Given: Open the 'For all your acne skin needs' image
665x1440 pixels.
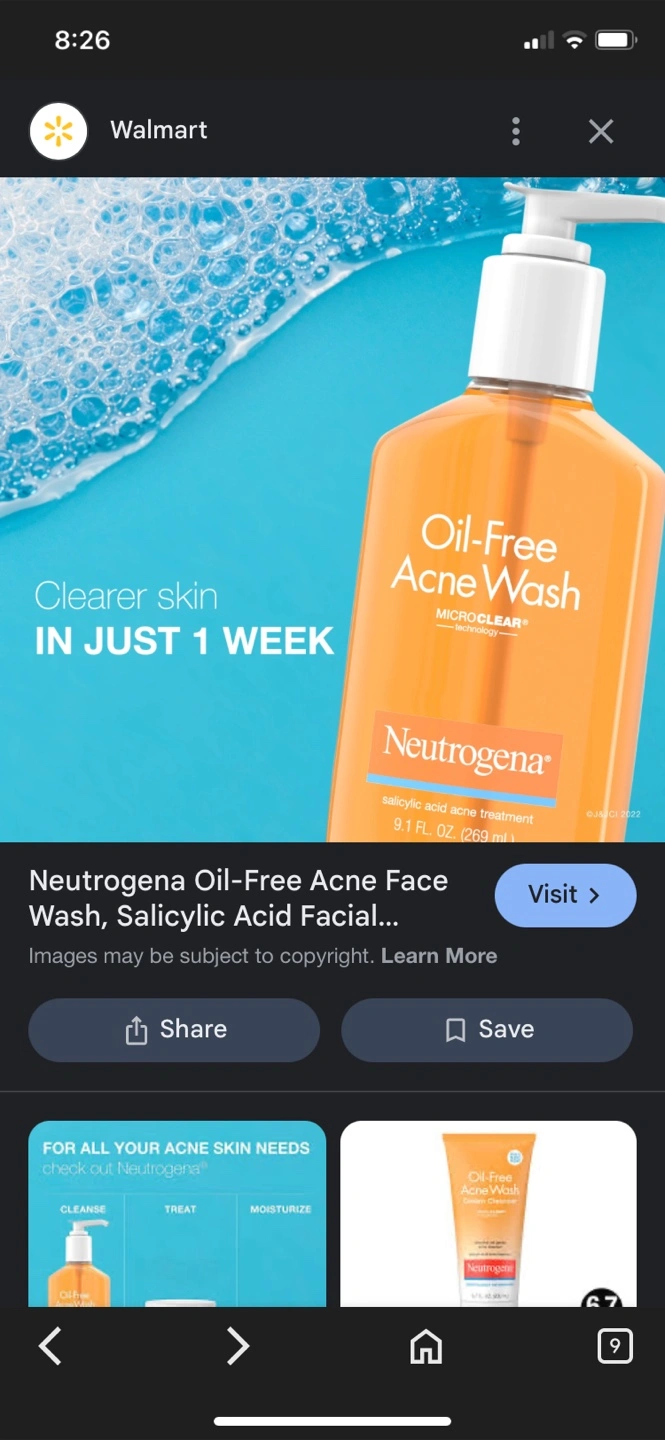Looking at the screenshot, I should point(177,1213).
